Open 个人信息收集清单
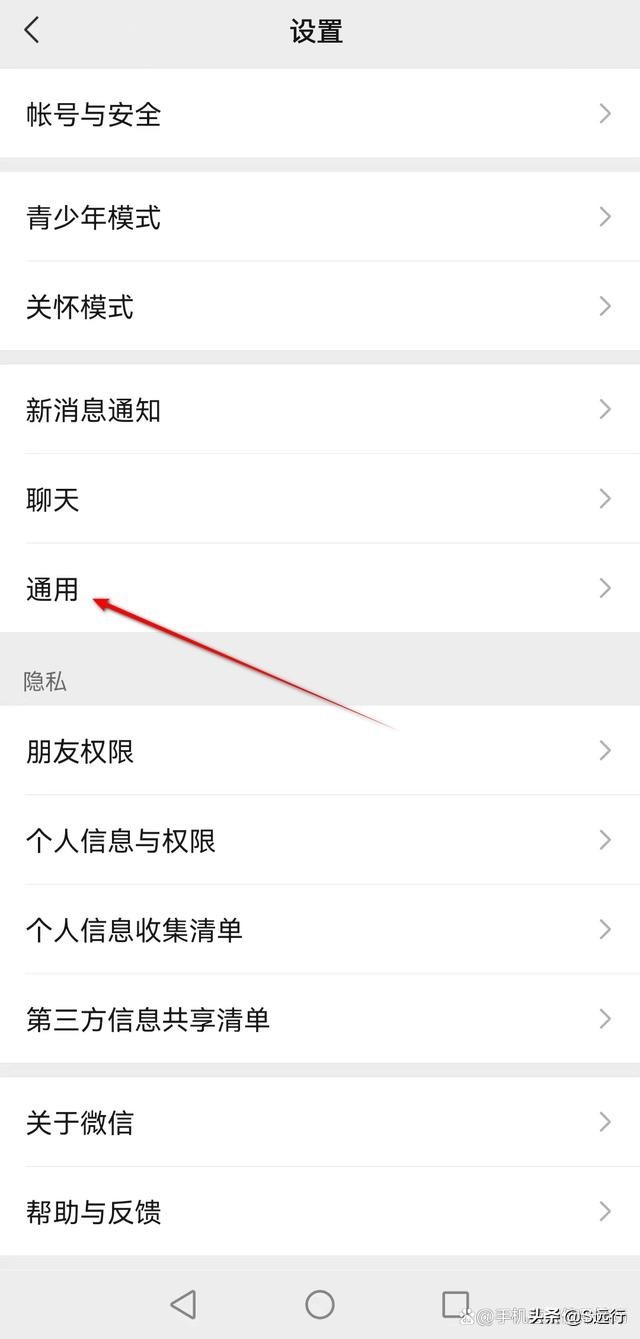Image resolution: width=640 pixels, height=1339 pixels. [x=320, y=930]
